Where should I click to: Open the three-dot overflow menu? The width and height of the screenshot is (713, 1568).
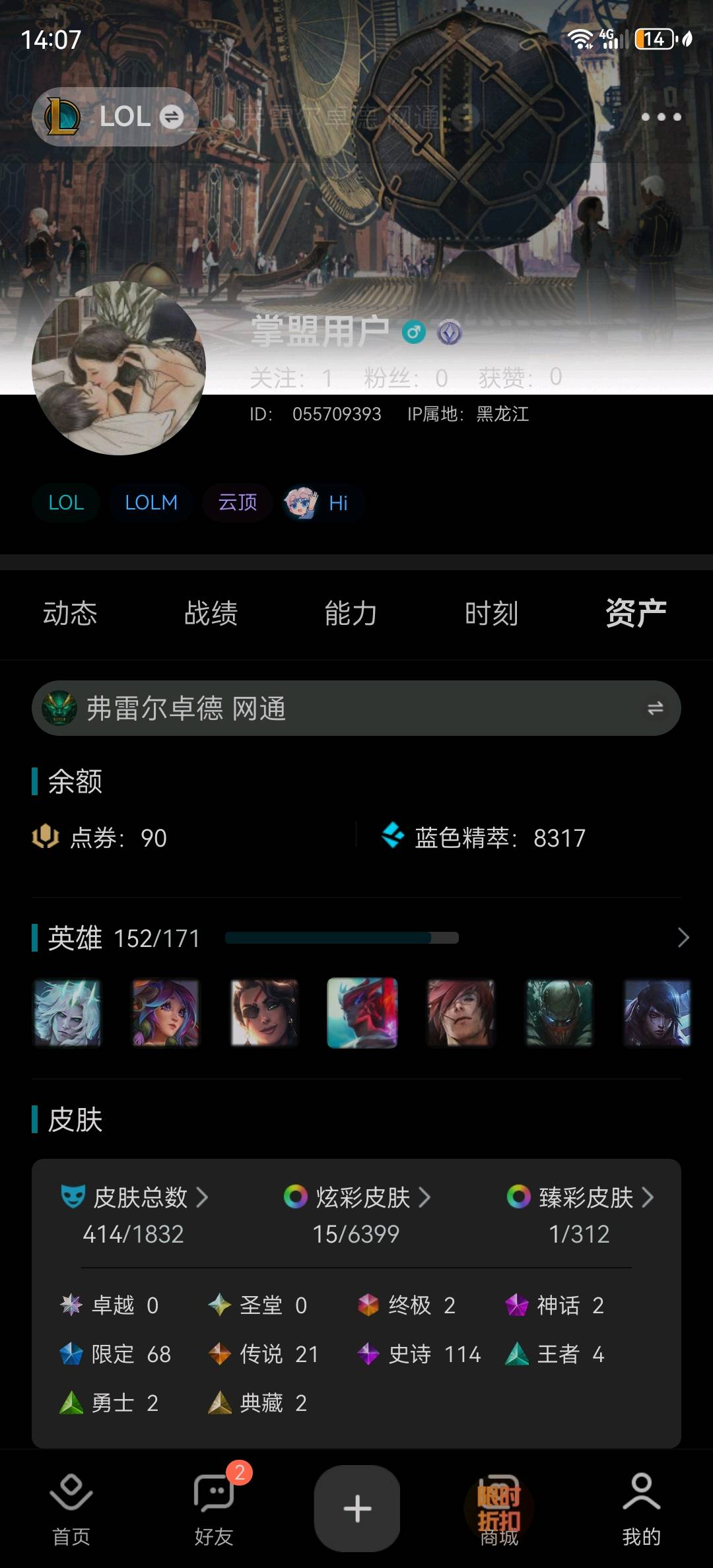(661, 117)
